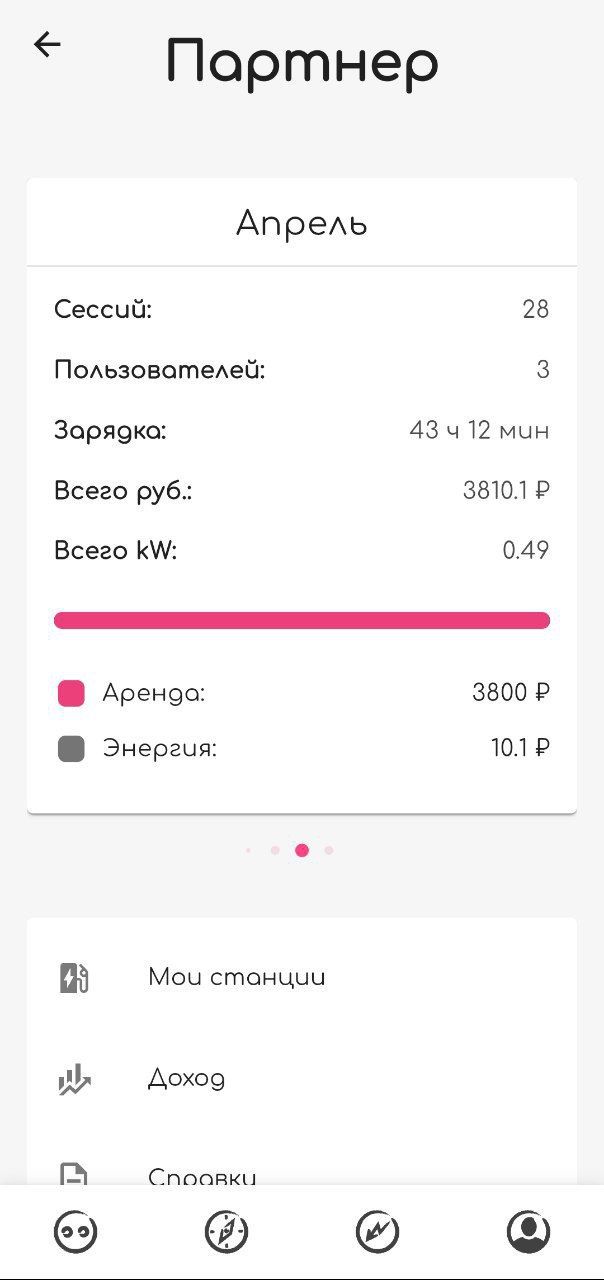Open the Доход section
Screen dimensions: 604x1280
click(302, 1079)
